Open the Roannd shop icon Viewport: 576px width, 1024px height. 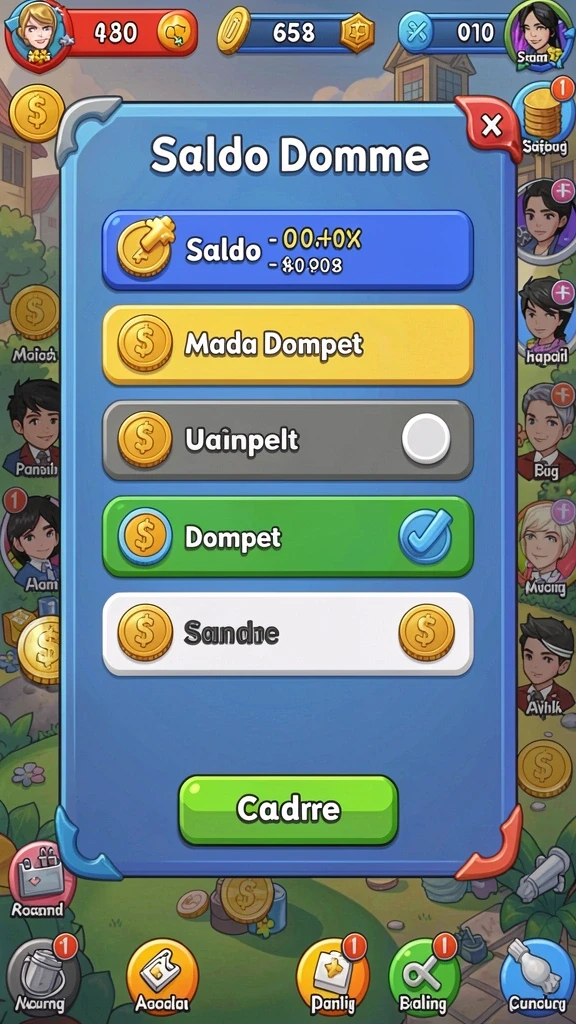[x=39, y=880]
